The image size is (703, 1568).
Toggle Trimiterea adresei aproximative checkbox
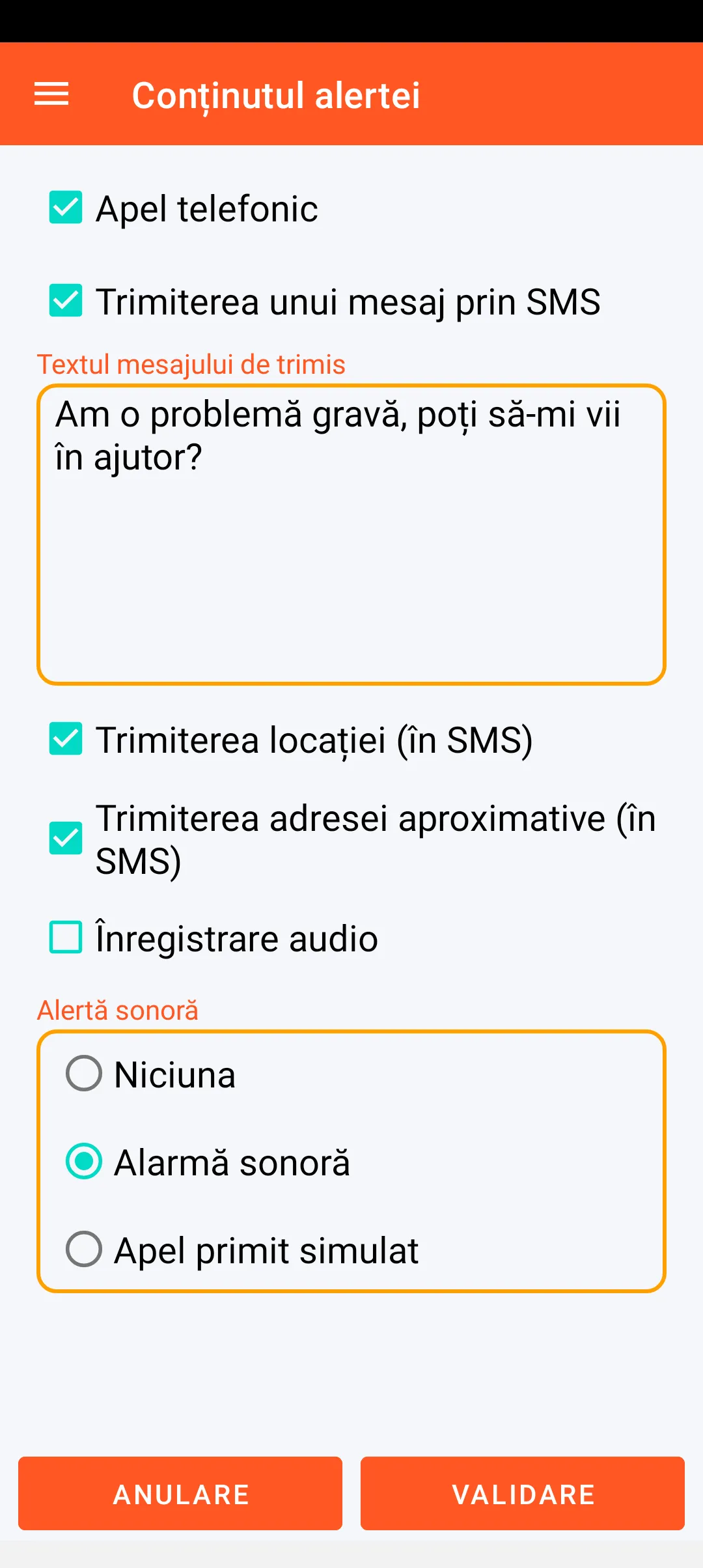point(66,839)
